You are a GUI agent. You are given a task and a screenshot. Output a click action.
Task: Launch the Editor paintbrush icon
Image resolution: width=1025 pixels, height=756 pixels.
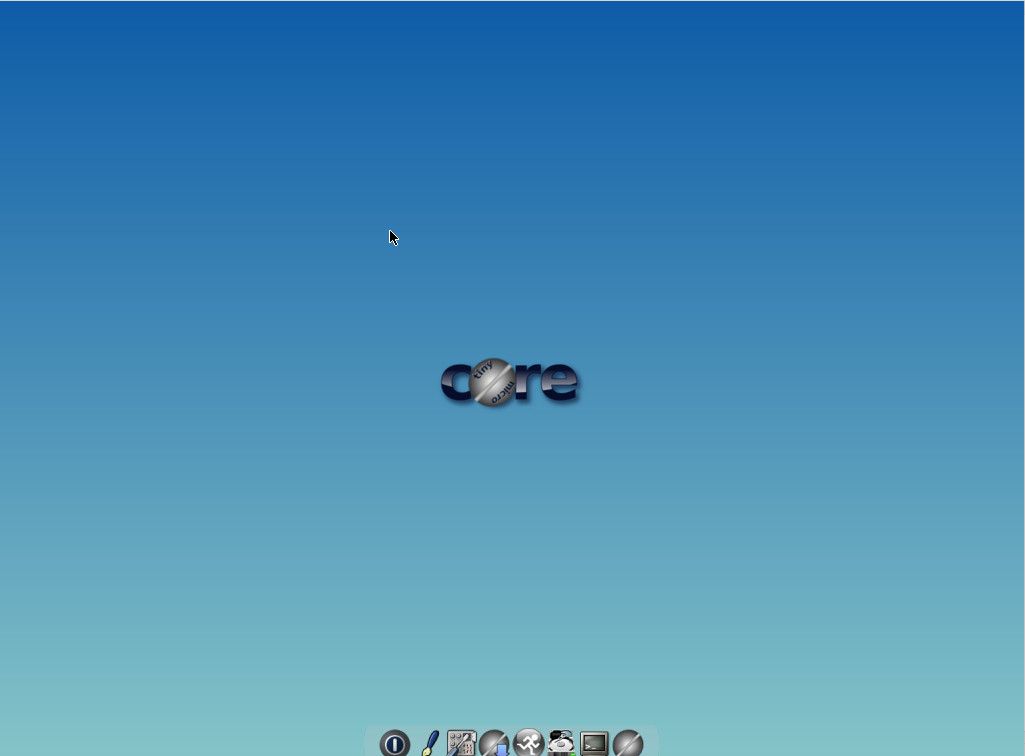(x=429, y=743)
